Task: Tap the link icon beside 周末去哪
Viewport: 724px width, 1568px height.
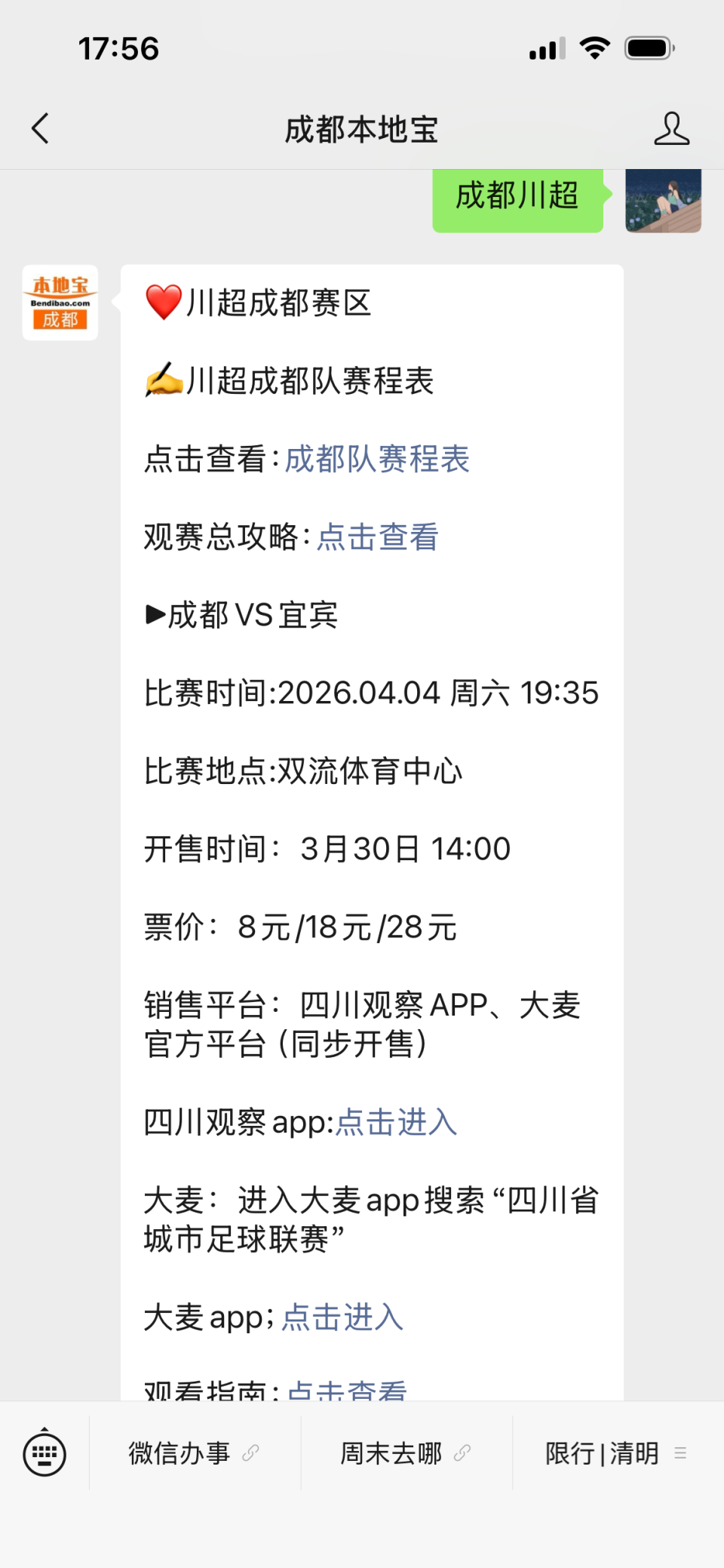Action: tap(461, 1451)
